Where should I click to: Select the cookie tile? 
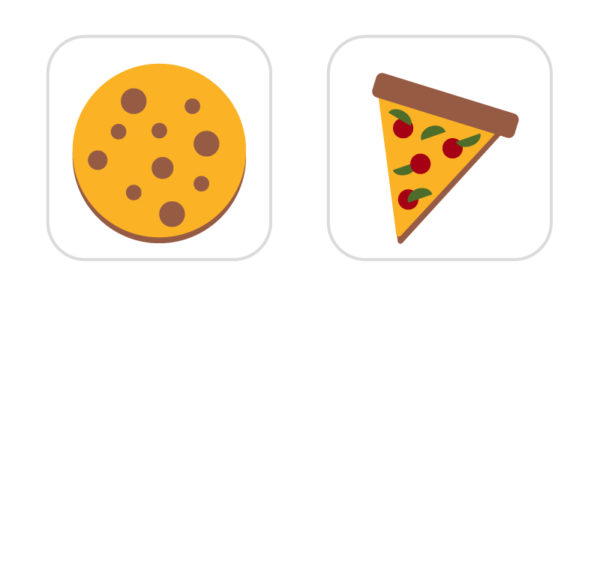159,148
